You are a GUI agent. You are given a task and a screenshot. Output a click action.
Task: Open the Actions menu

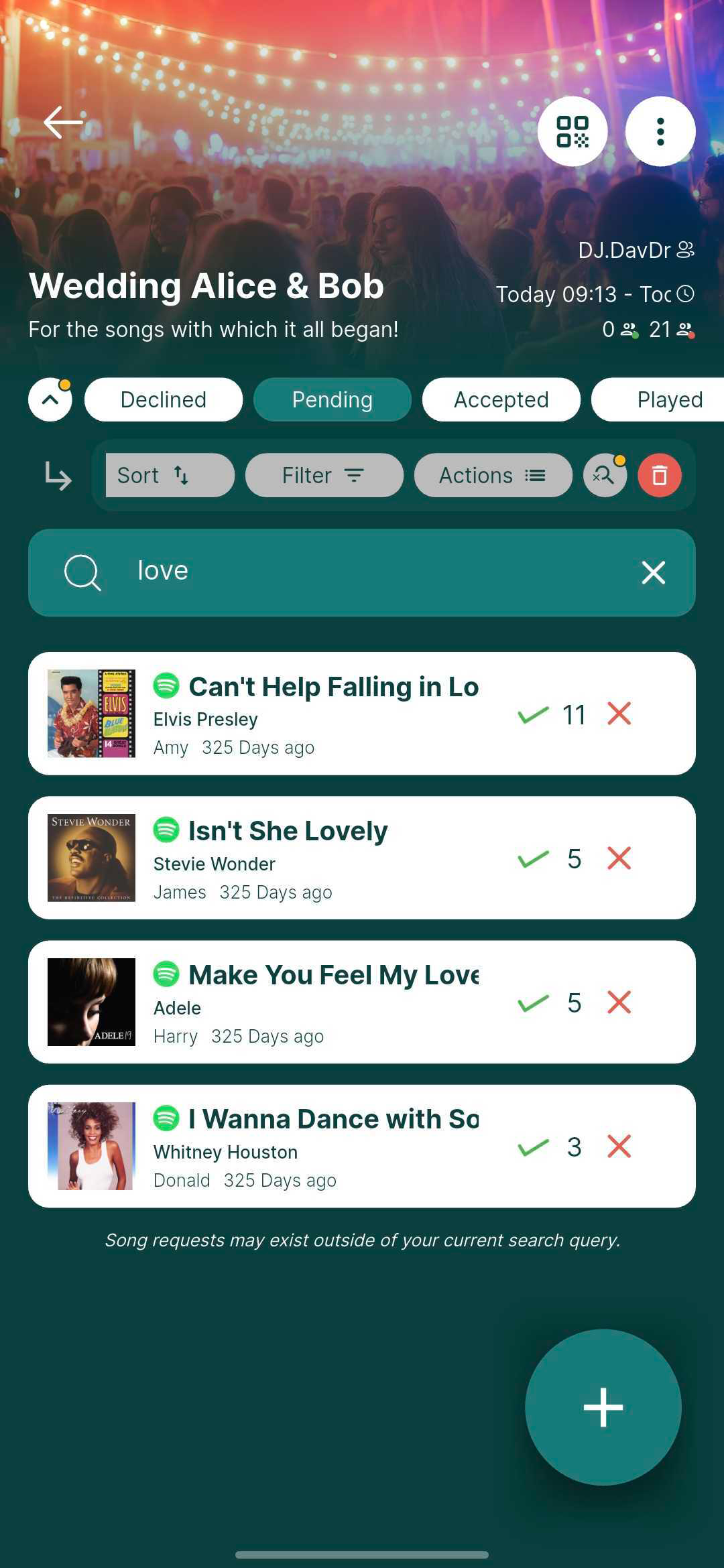[493, 476]
